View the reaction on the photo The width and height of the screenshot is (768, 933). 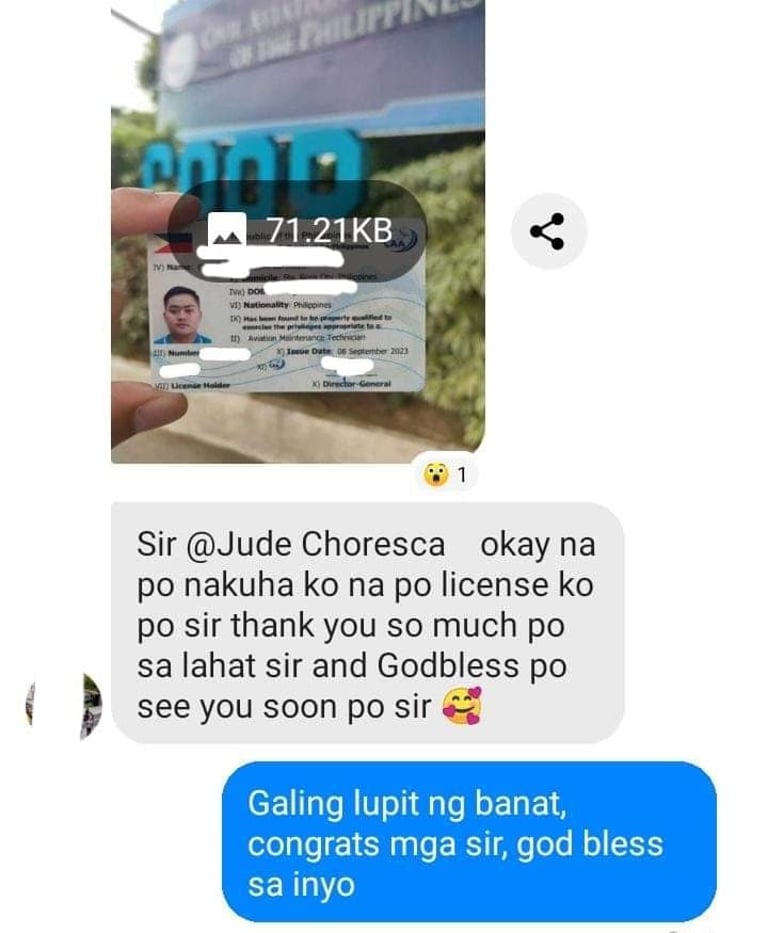(445, 476)
